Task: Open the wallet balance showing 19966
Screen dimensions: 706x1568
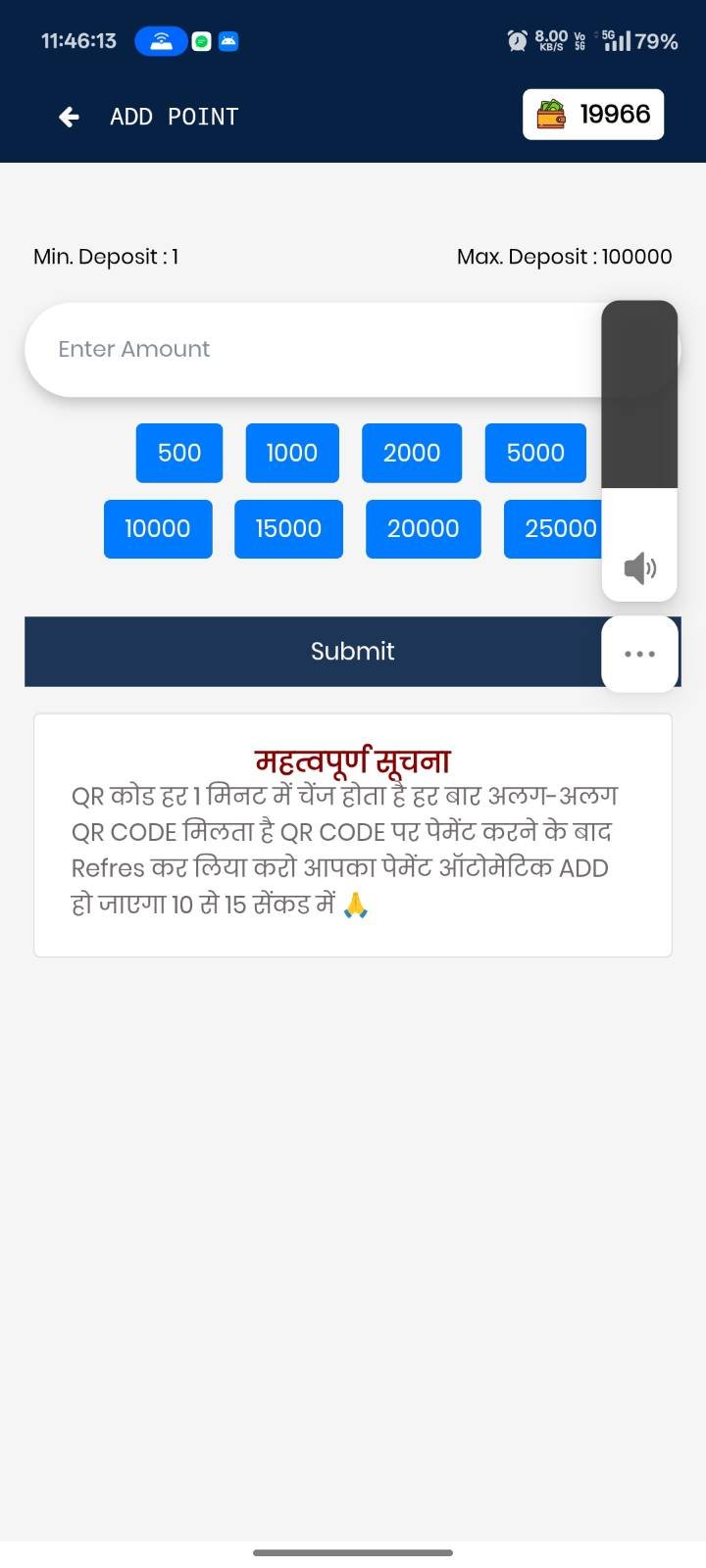Action: [593, 115]
